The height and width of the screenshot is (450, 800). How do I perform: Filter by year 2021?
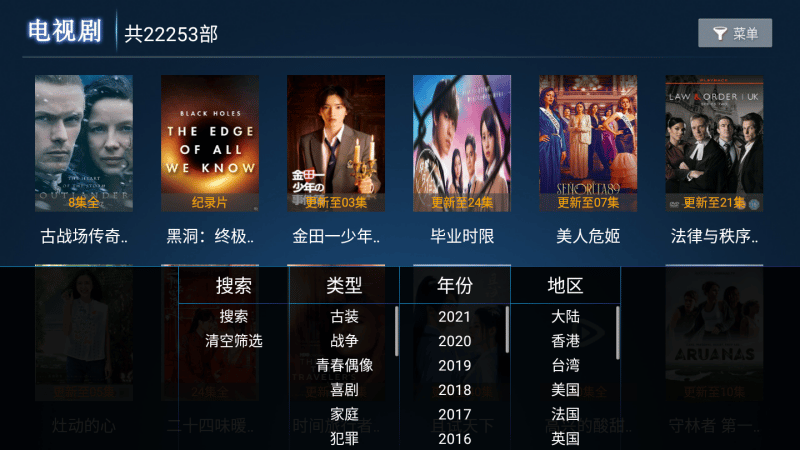point(454,317)
